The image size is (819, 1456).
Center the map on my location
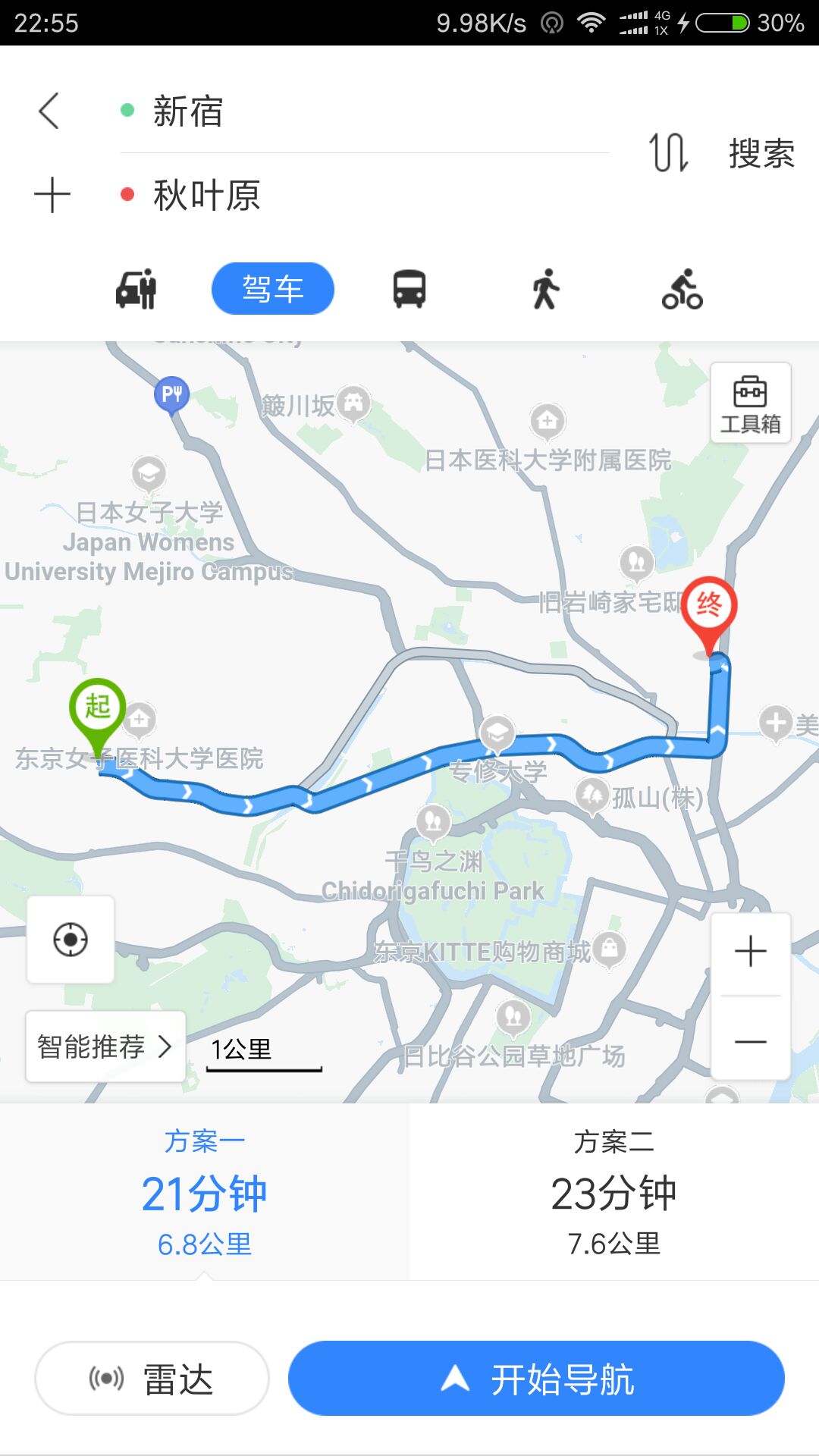click(x=71, y=940)
